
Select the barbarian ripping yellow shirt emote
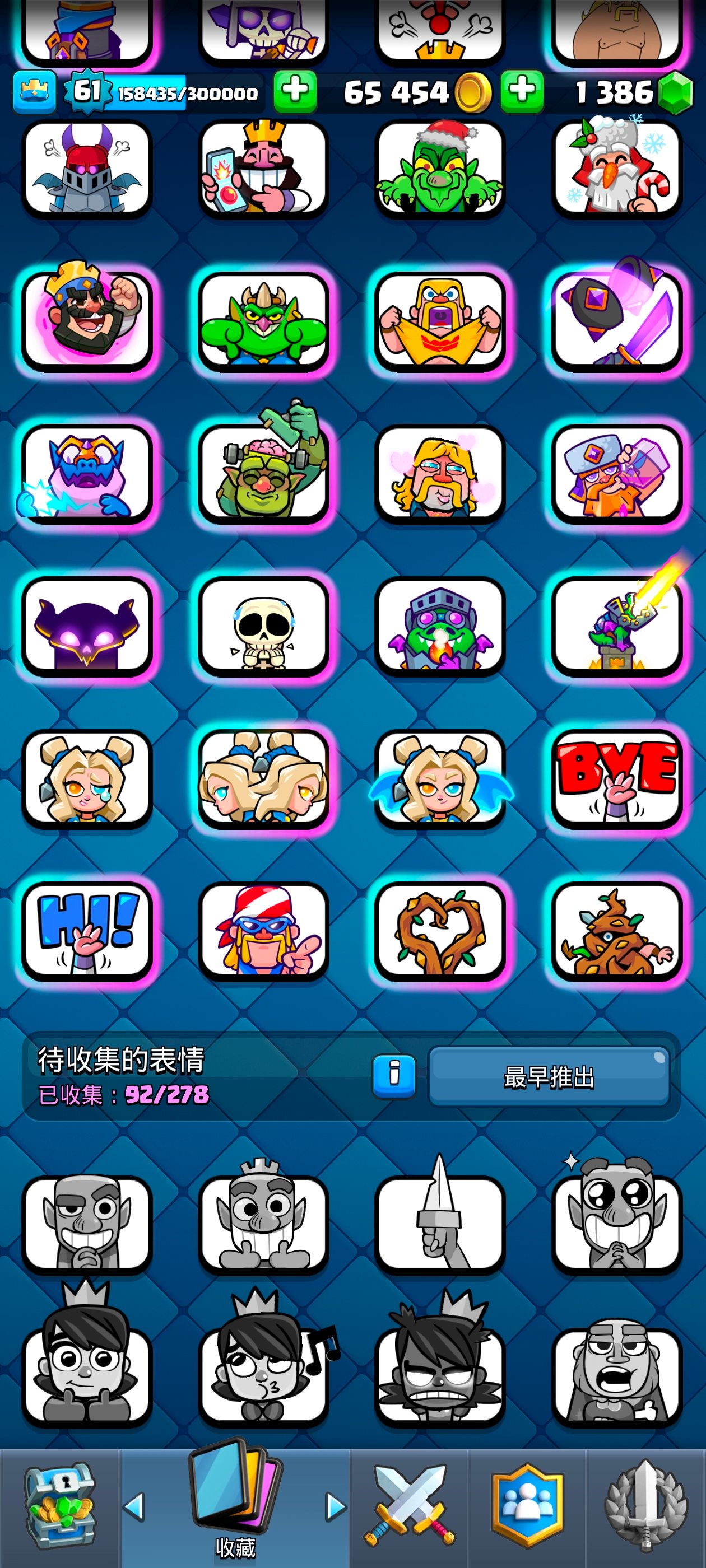click(x=440, y=321)
